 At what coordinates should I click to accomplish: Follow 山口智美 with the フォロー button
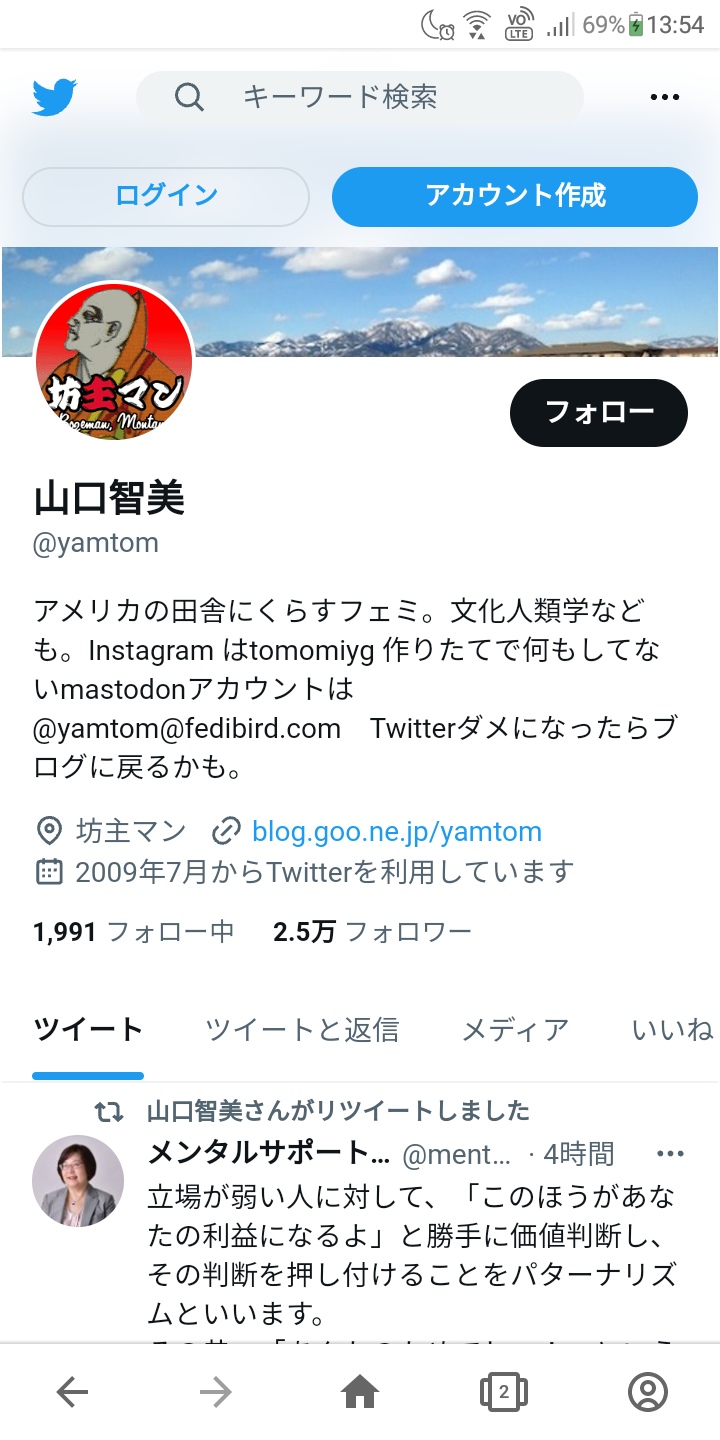click(599, 412)
